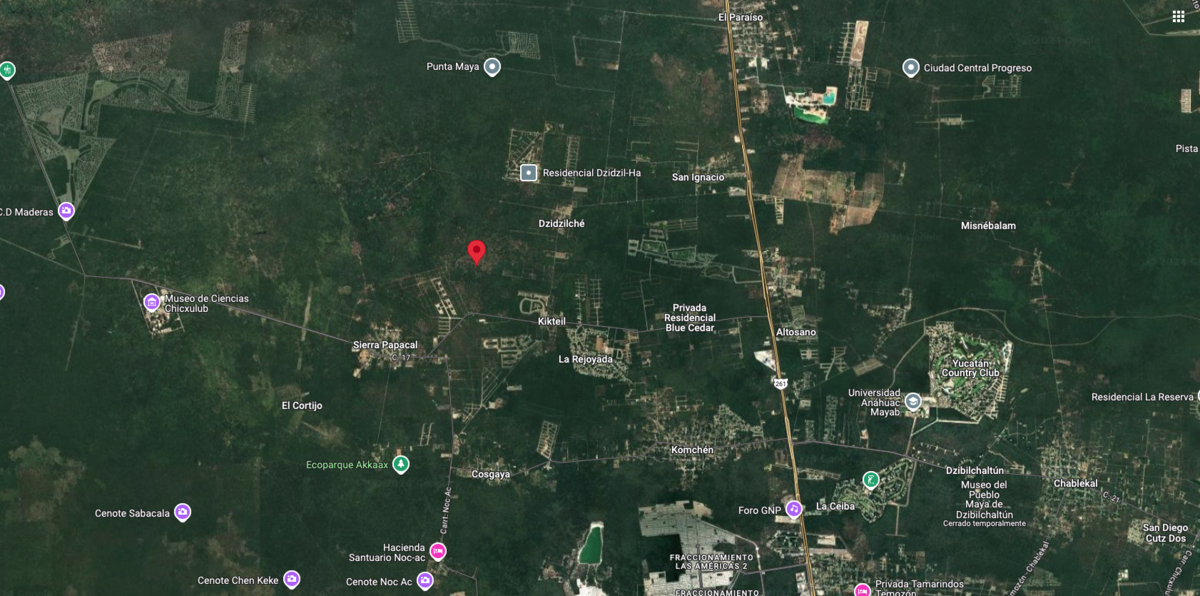The width and height of the screenshot is (1200, 596).
Task: Open the Cenote Noc Ac marker
Action: (425, 581)
